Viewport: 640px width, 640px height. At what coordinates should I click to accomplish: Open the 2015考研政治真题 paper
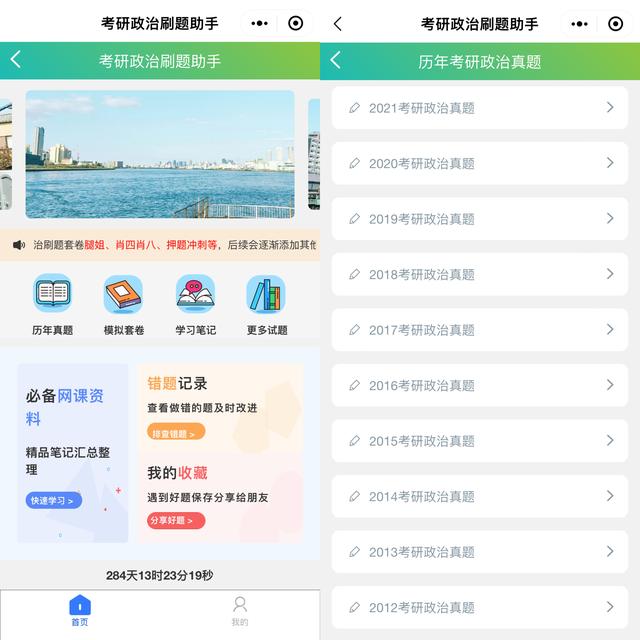click(480, 441)
